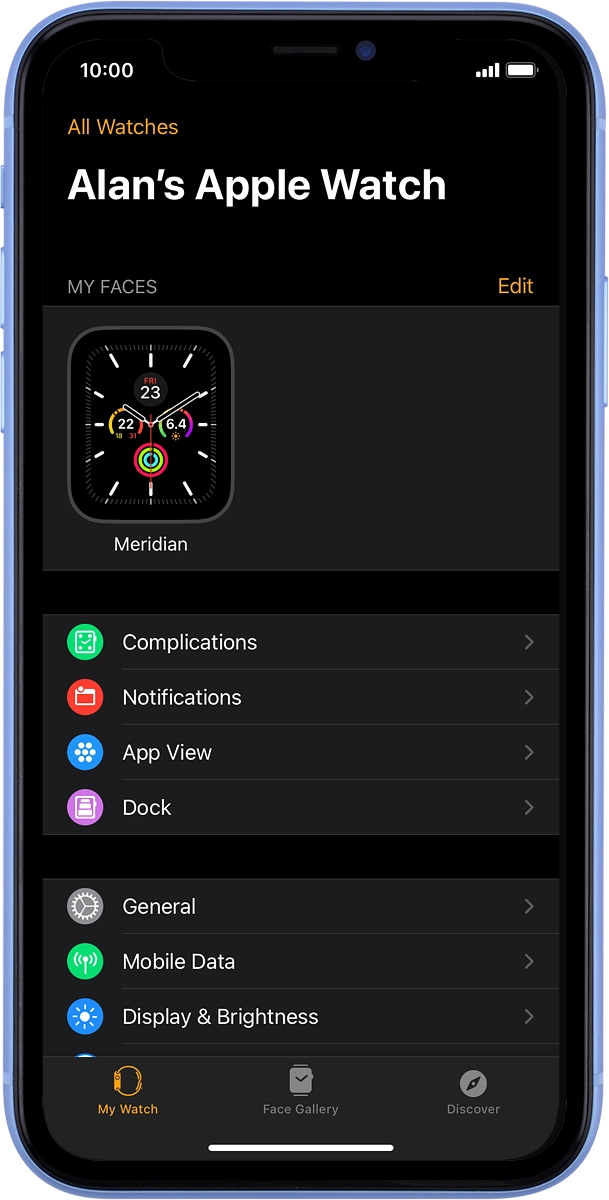This screenshot has width=609, height=1200.
Task: Open Notifications settings
Action: pyautogui.click(x=300, y=697)
